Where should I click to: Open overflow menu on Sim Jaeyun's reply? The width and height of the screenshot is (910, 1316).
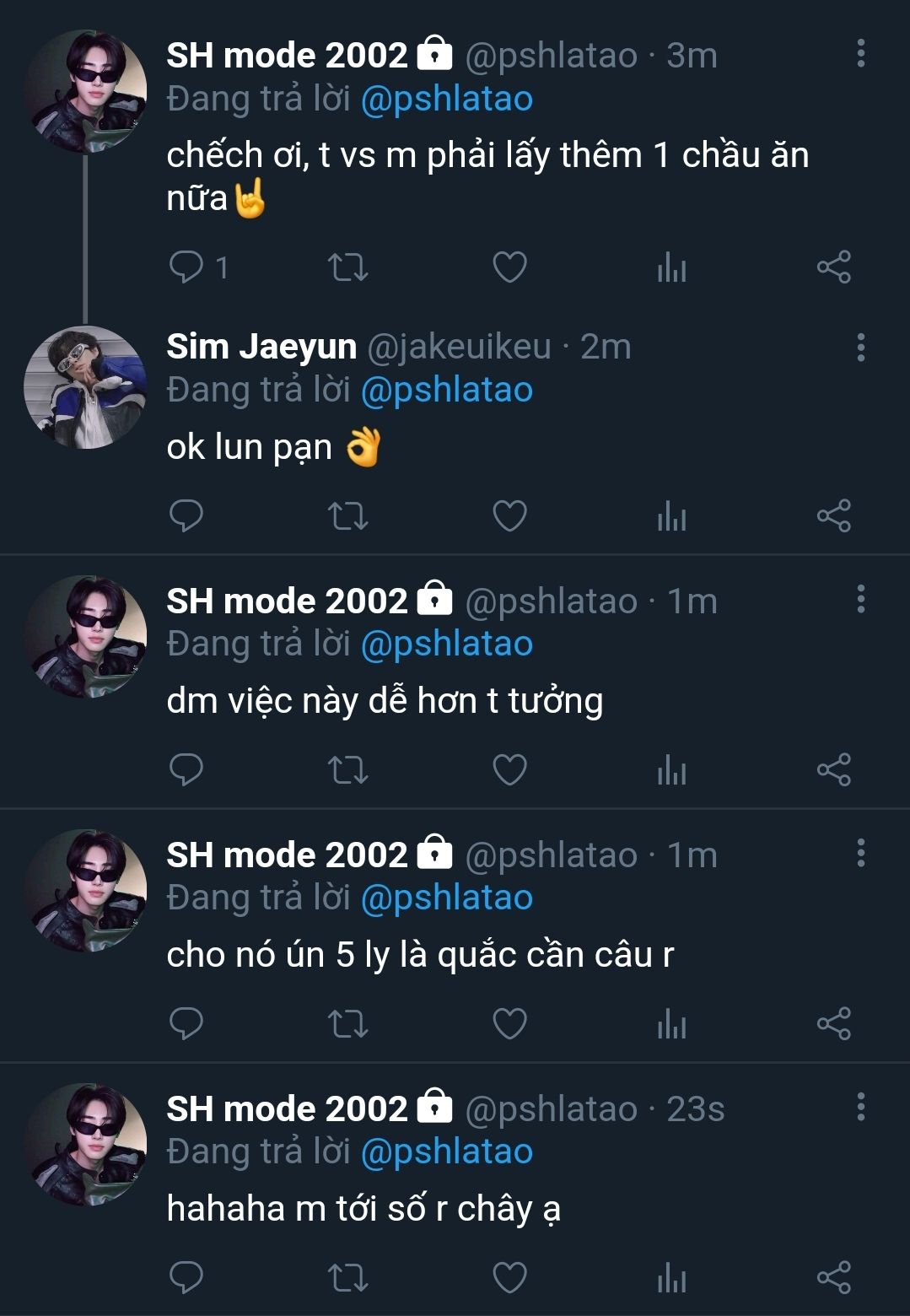[860, 347]
